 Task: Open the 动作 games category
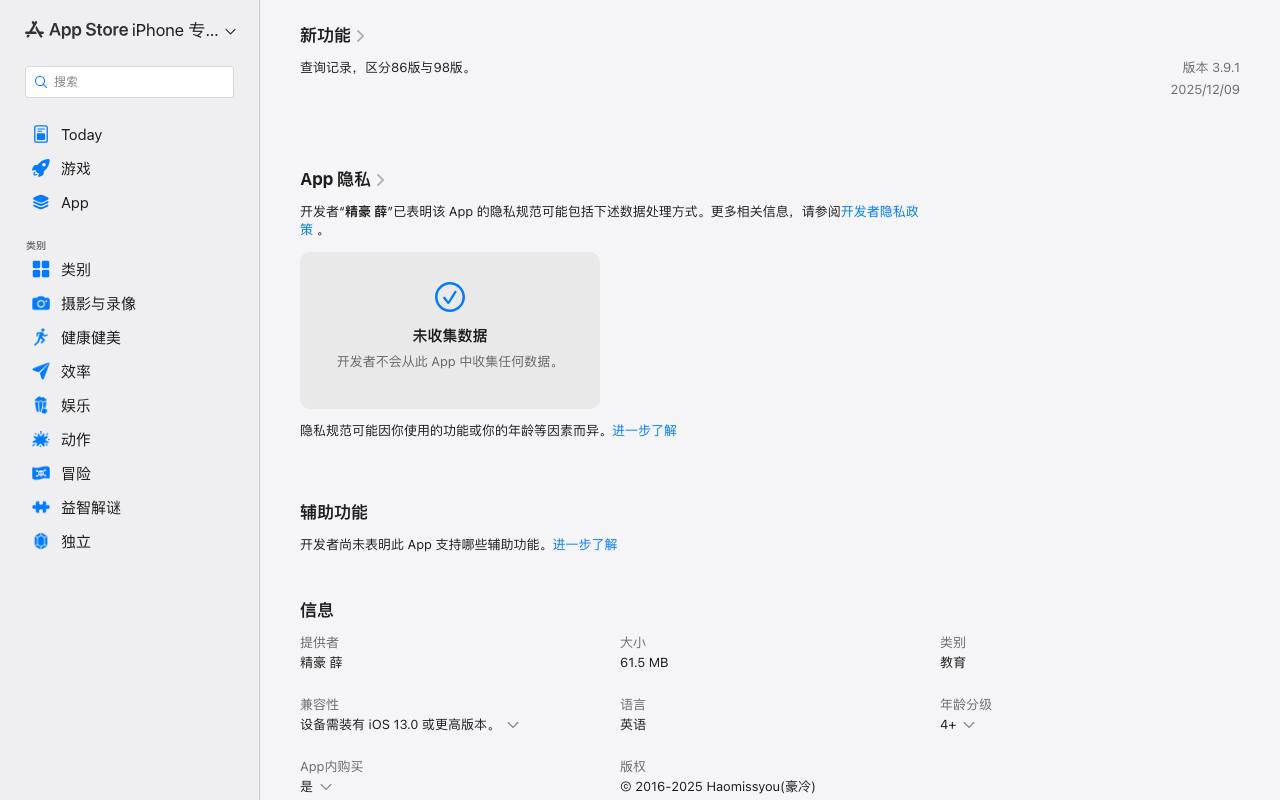pyautogui.click(x=129, y=440)
